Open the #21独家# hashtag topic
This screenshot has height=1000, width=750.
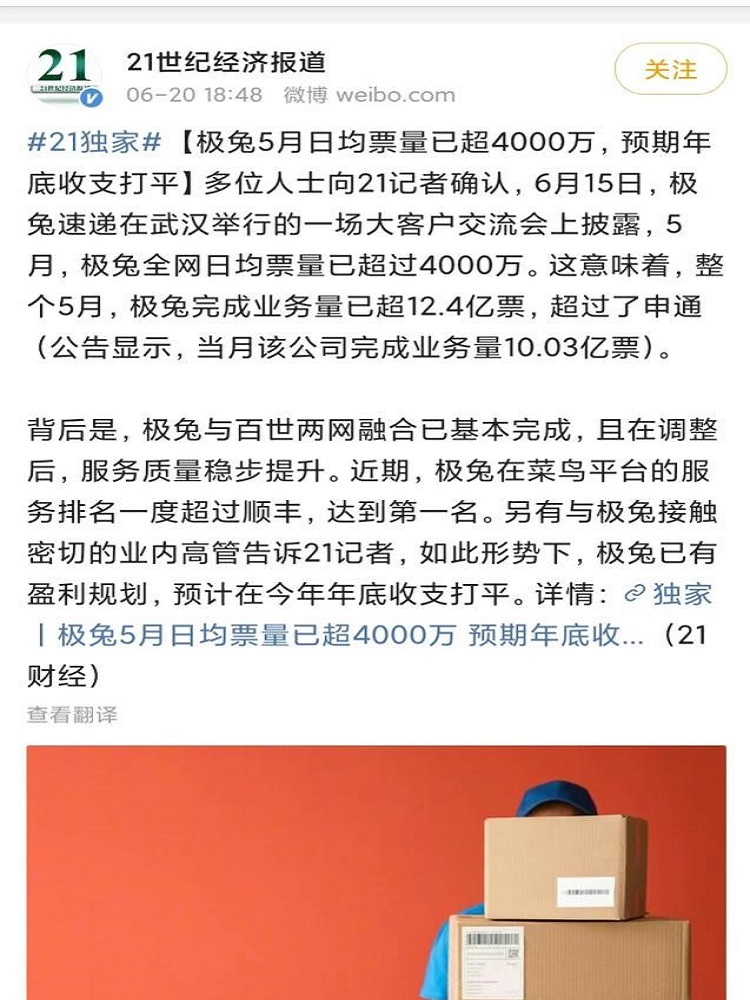click(93, 143)
